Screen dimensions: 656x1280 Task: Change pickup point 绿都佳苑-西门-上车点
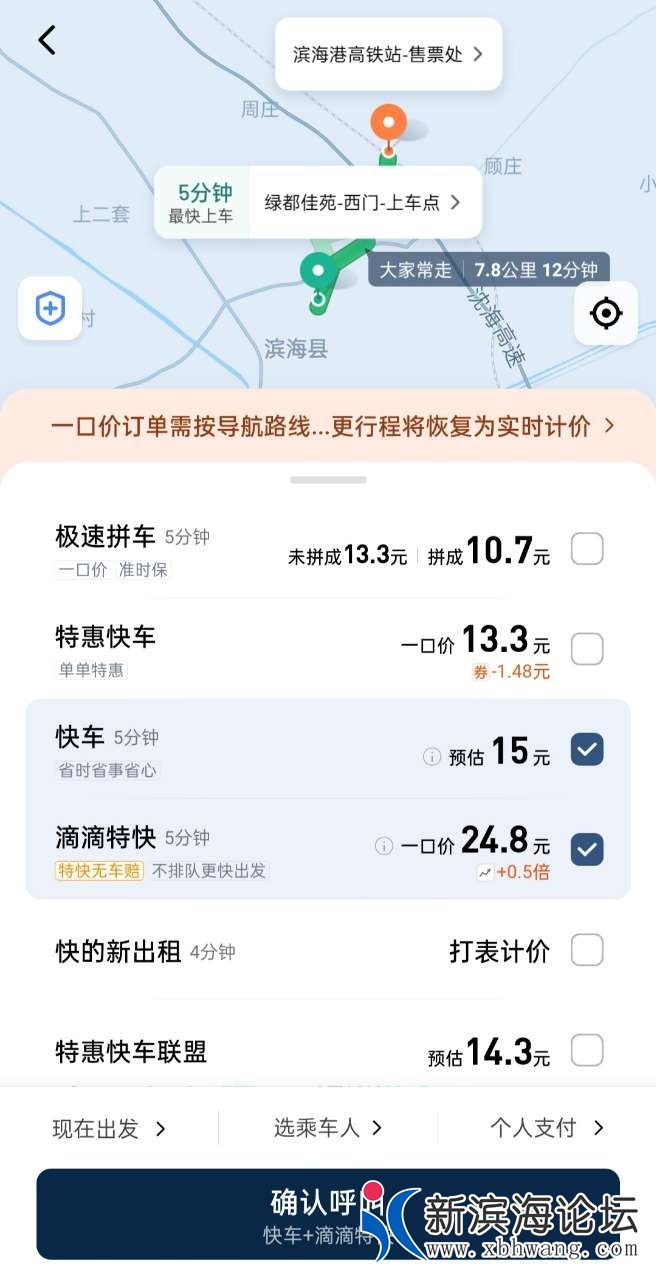pos(362,202)
